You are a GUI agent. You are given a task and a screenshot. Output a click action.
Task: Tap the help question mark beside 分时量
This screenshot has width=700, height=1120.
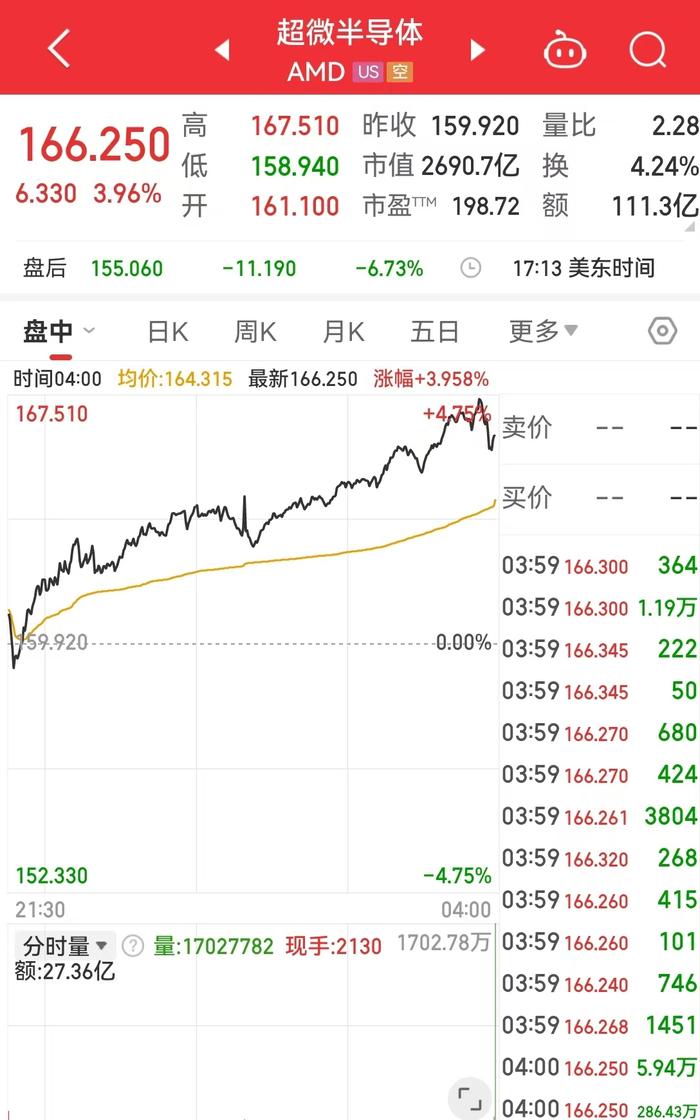tap(133, 946)
